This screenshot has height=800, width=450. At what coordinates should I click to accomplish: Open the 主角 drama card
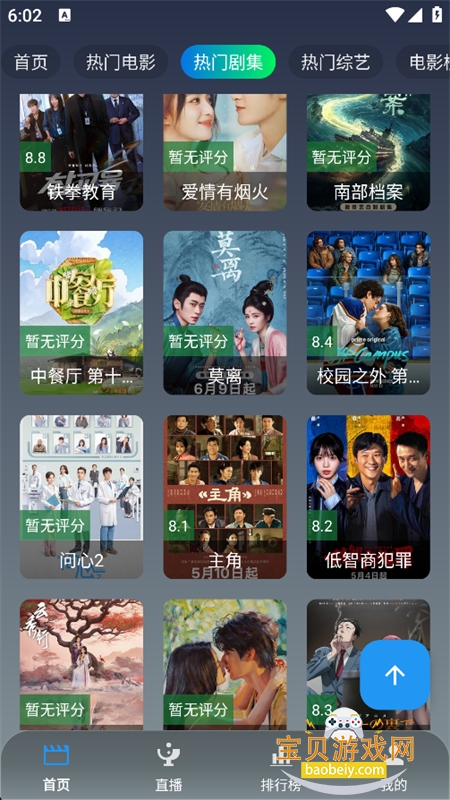[x=225, y=497]
